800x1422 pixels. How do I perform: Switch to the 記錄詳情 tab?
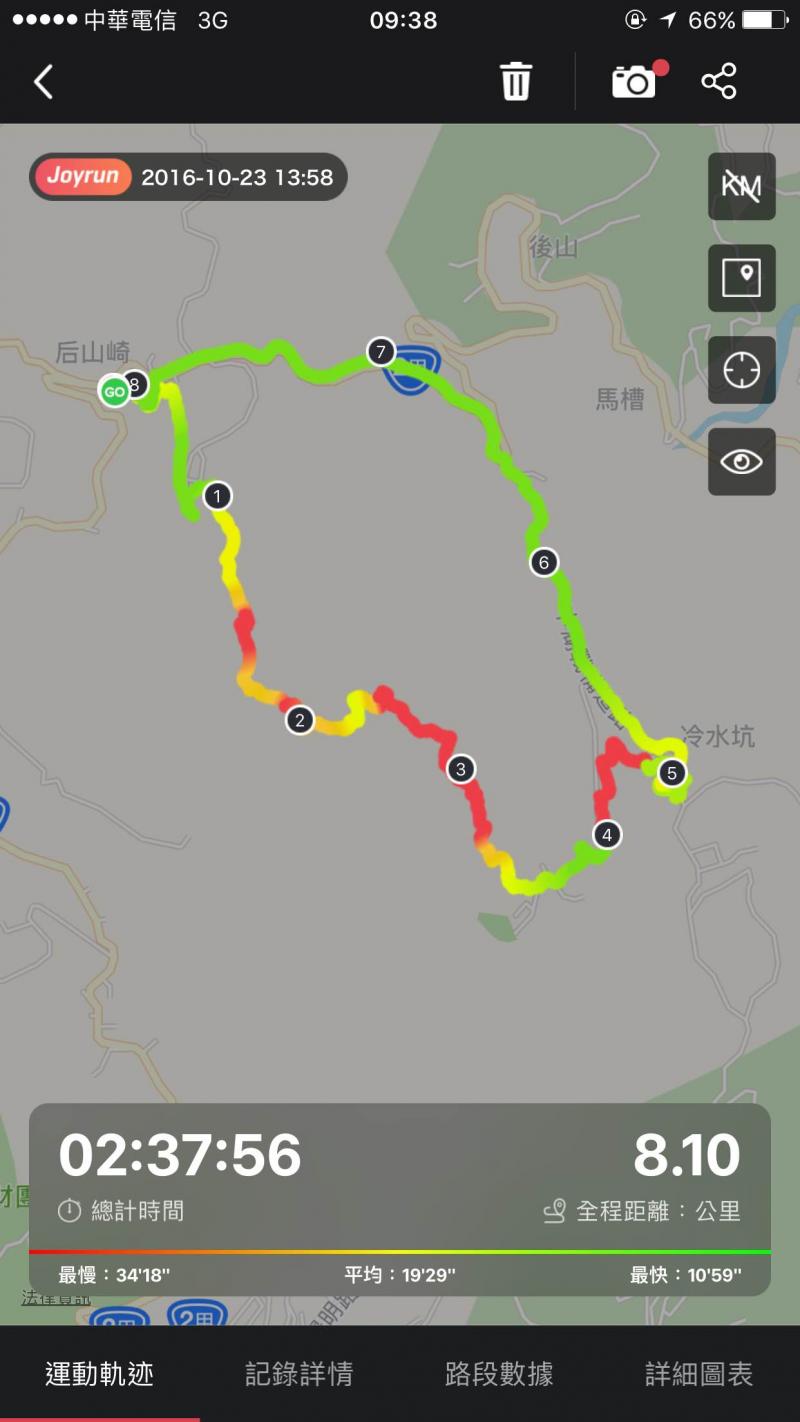pyautogui.click(x=299, y=1373)
